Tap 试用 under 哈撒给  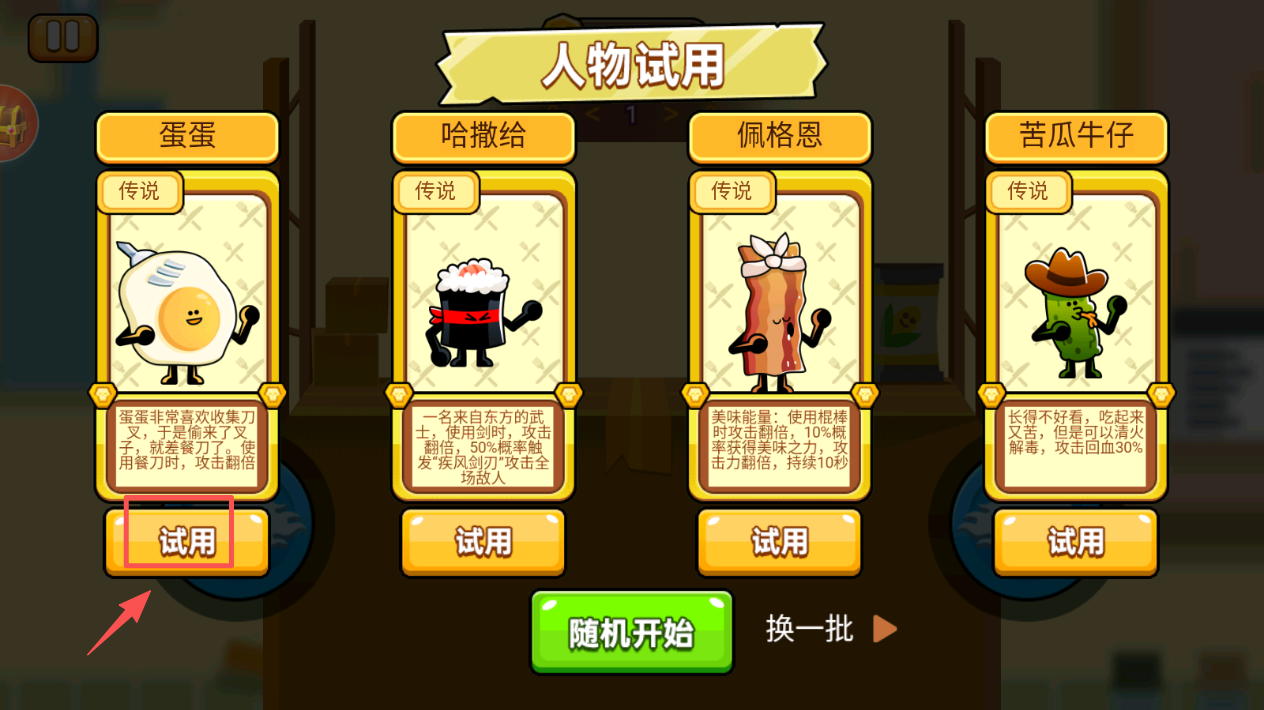click(483, 542)
